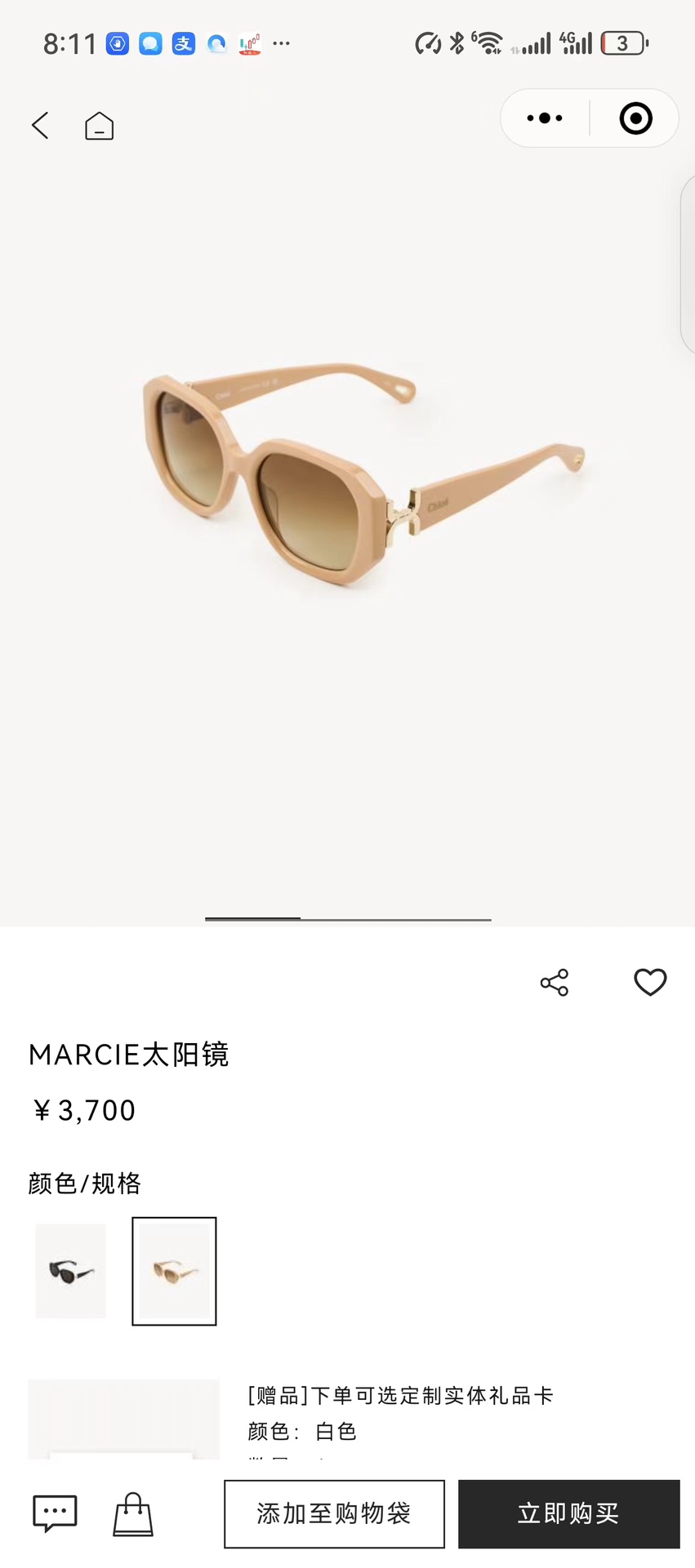The height and width of the screenshot is (1568, 695).
Task: Open customer service chat
Action: click(x=55, y=1513)
